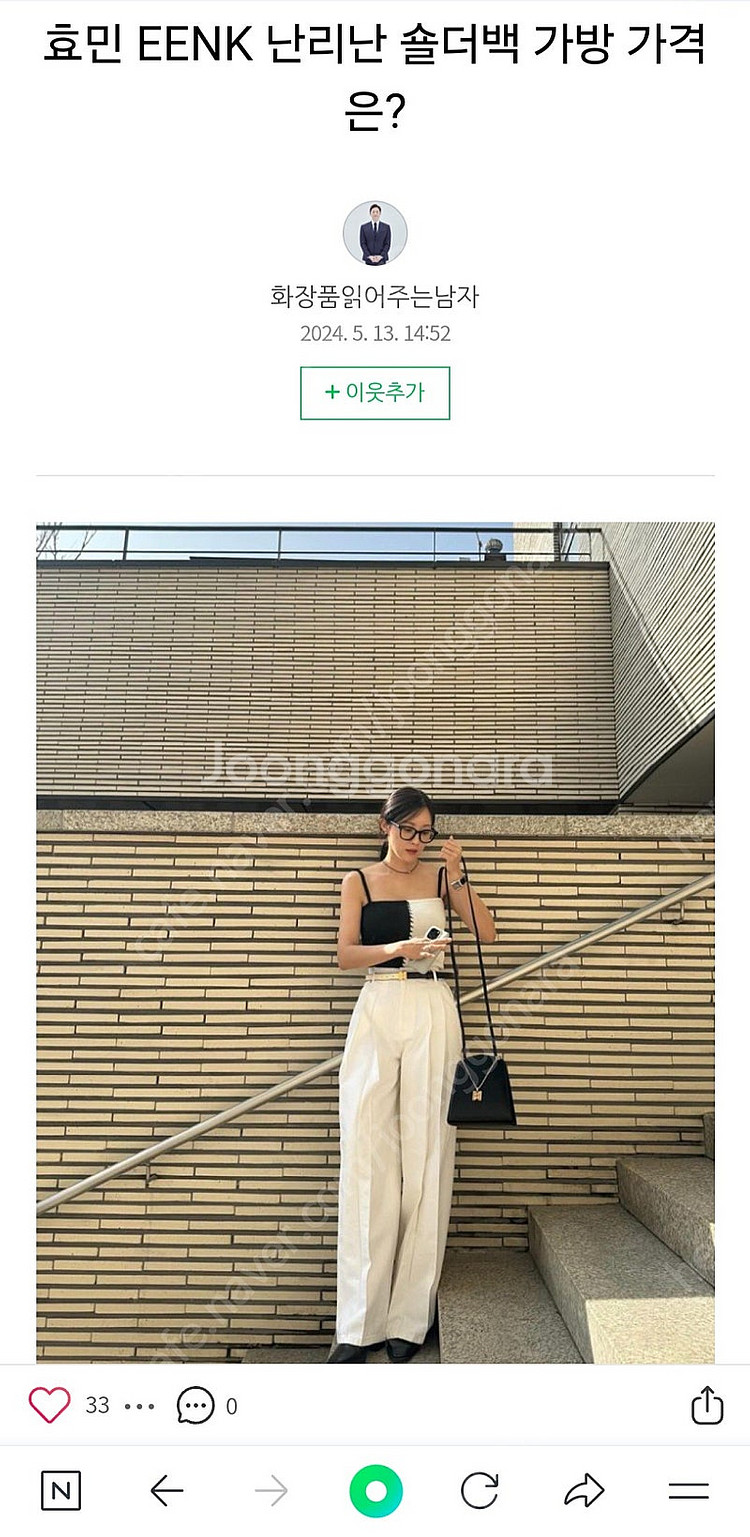Open 화장품읽어주는남자 blog profile
The width and height of the screenshot is (750, 1537).
point(375,296)
